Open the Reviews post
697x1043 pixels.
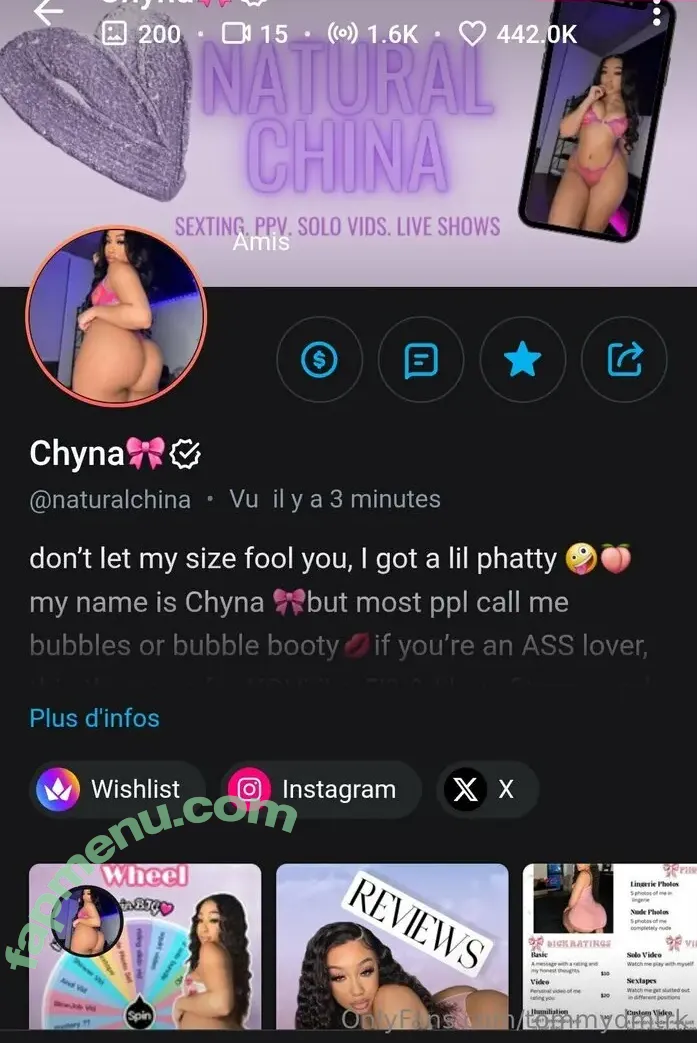[x=392, y=945]
